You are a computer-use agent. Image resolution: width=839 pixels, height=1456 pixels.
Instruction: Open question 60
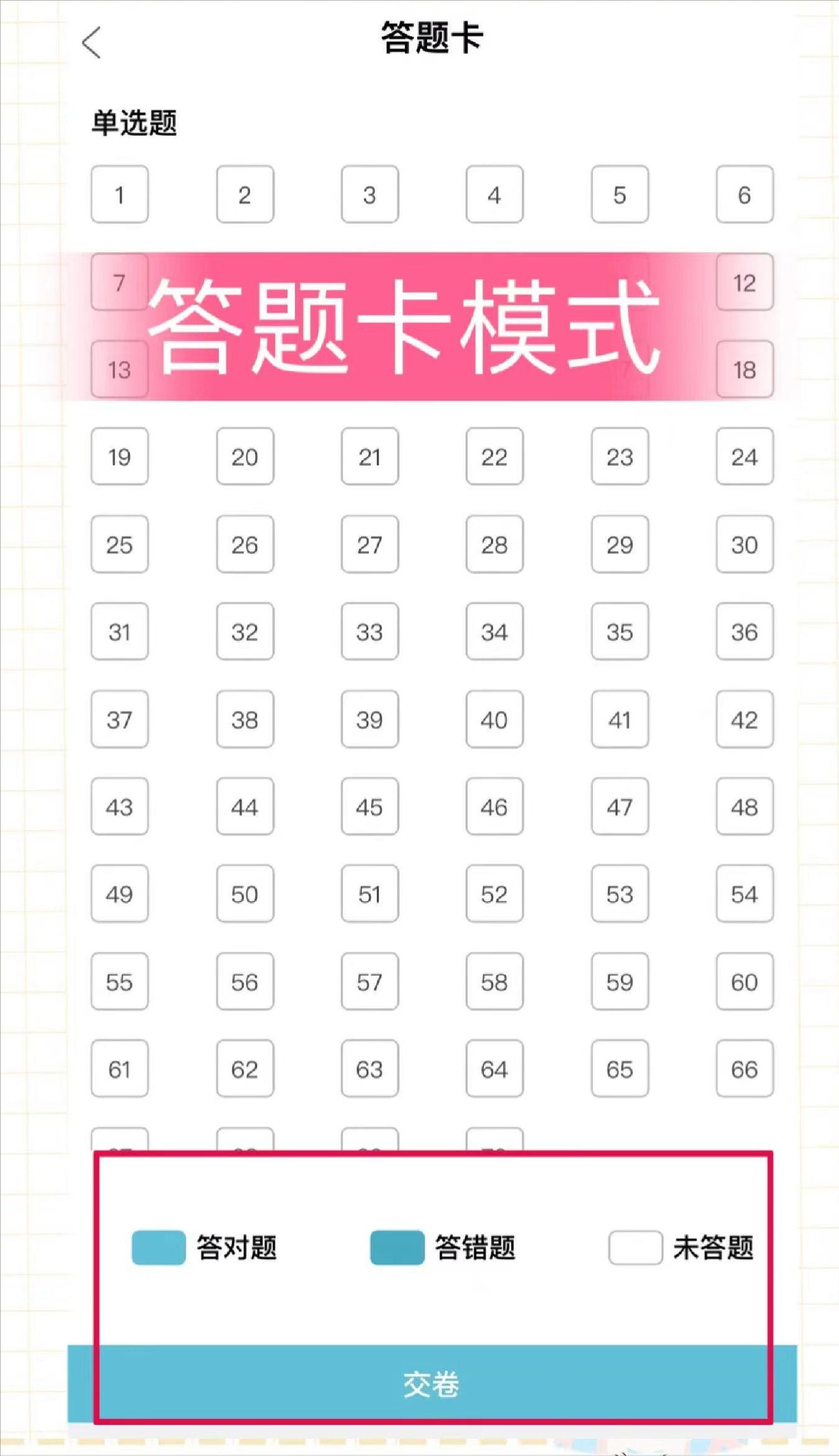click(744, 982)
